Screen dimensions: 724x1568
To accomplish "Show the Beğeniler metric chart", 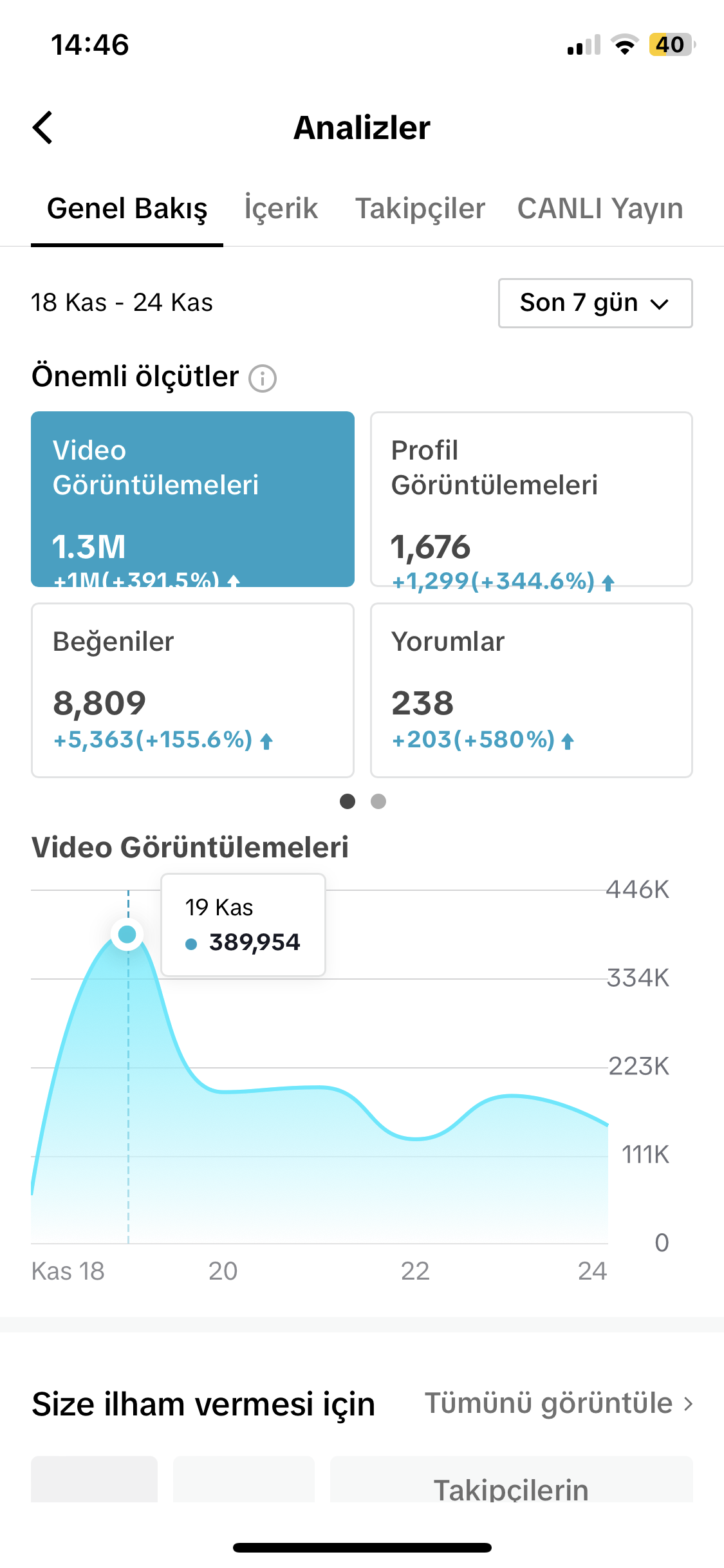I will coord(192,690).
